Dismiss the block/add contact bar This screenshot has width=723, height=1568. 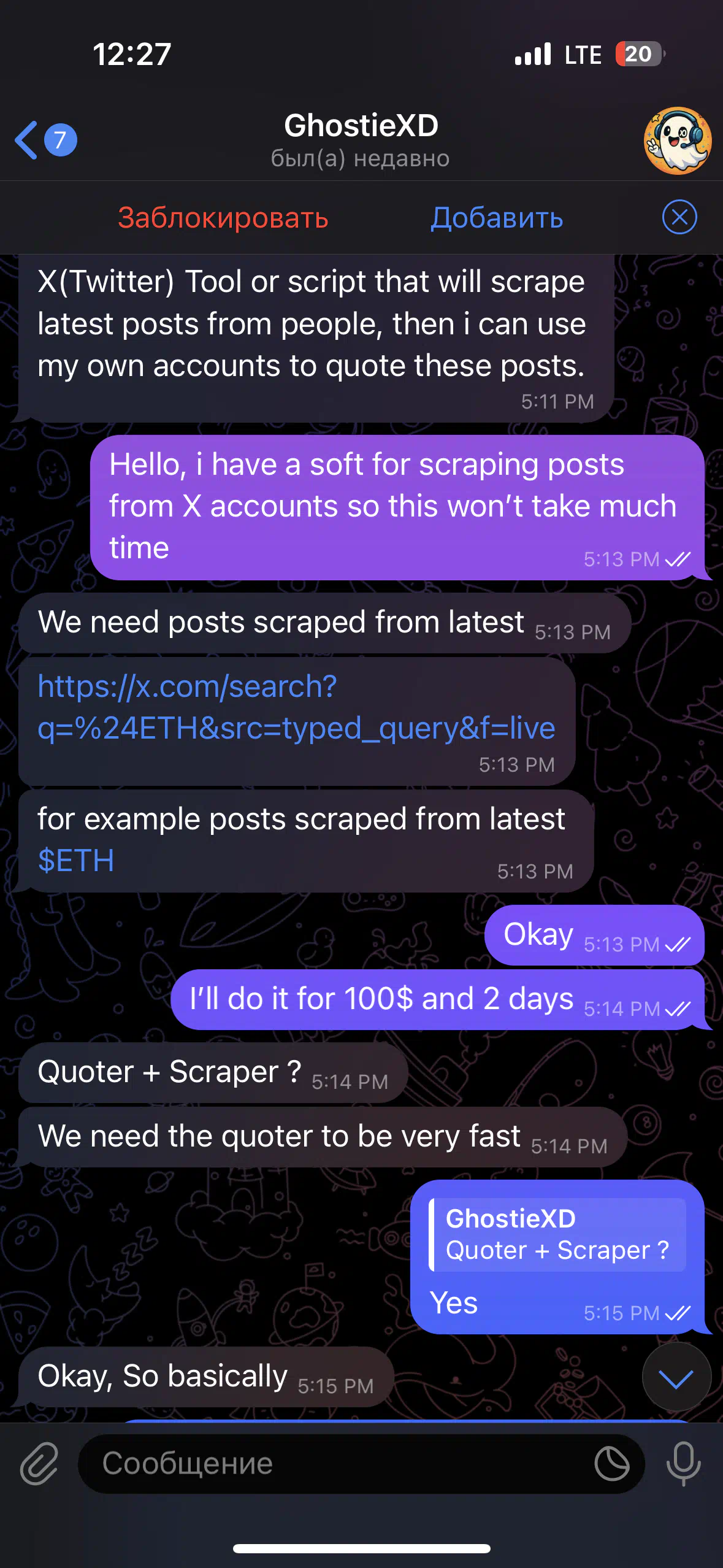click(679, 217)
